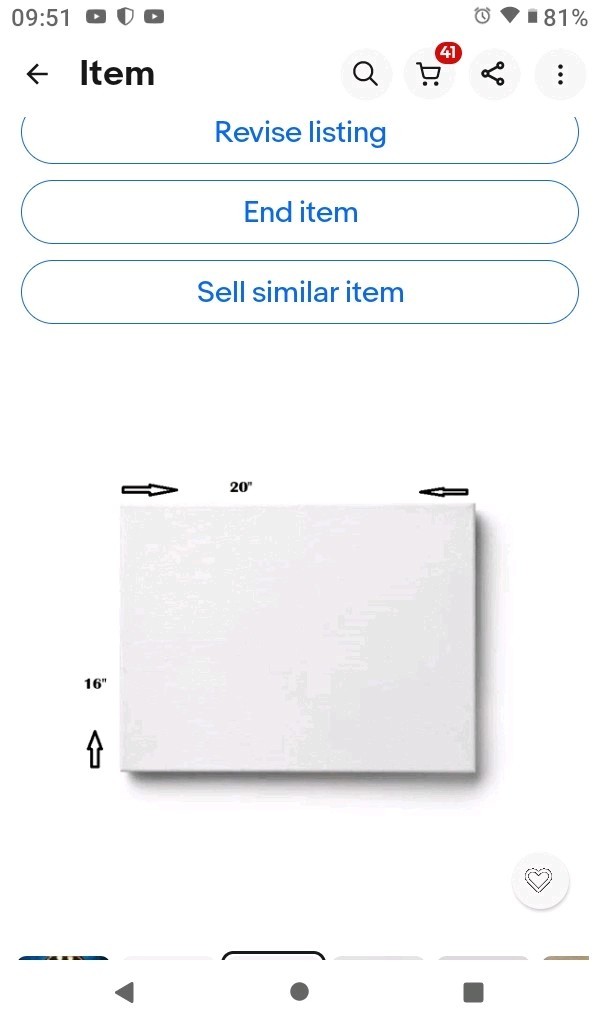Image resolution: width=600 pixels, height=1024 pixels.
Task: Go back using the app bar arrow
Action: [x=37, y=74]
